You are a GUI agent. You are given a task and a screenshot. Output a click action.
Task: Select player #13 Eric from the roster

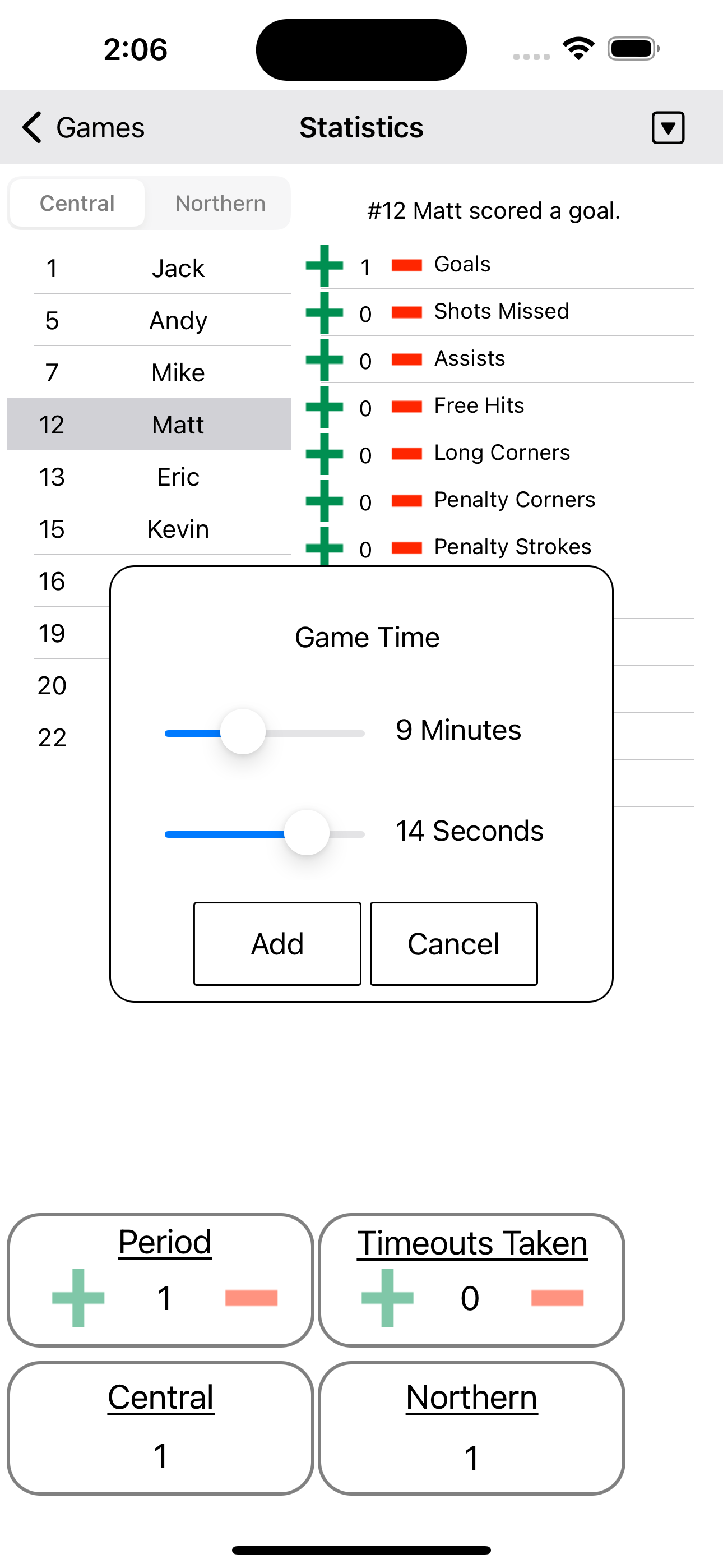150,477
